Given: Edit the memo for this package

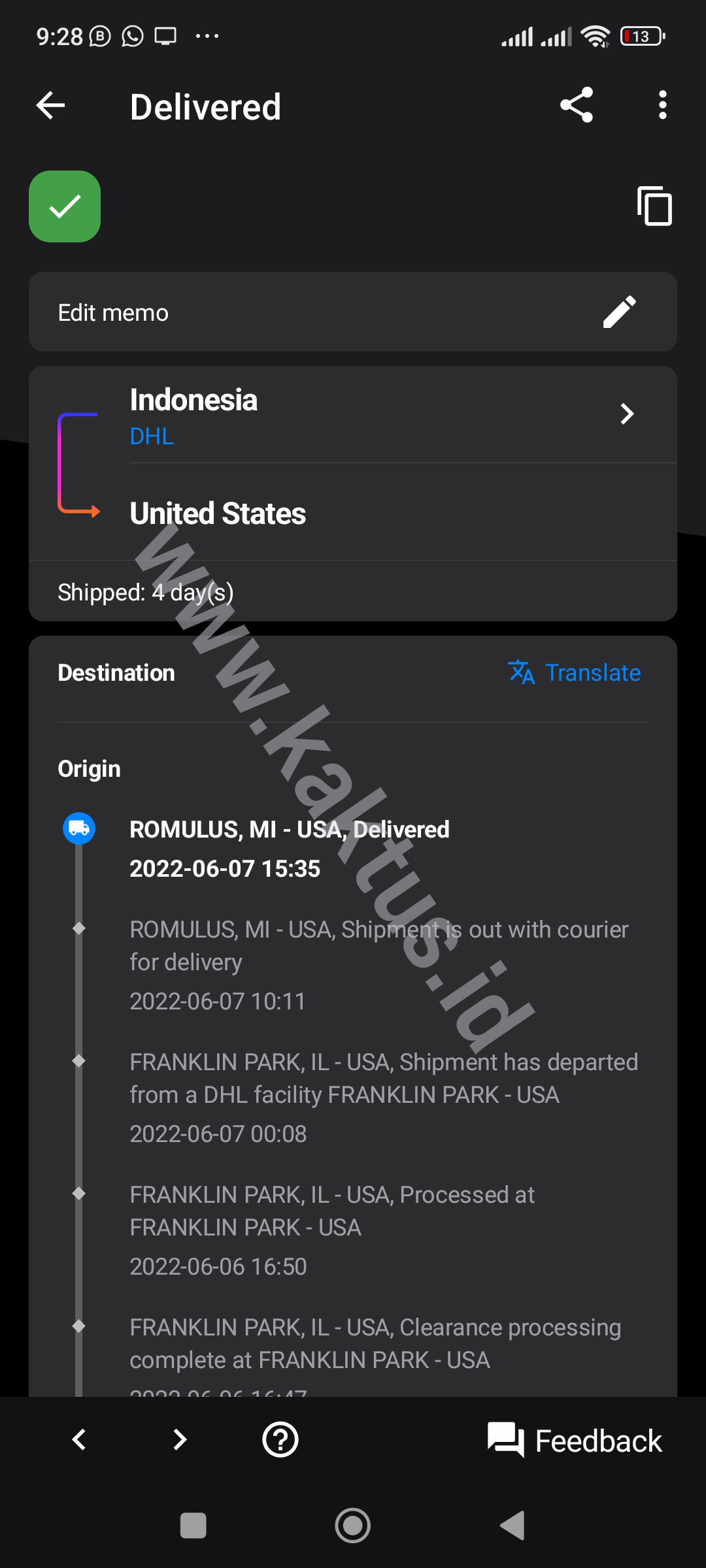Looking at the screenshot, I should [618, 312].
